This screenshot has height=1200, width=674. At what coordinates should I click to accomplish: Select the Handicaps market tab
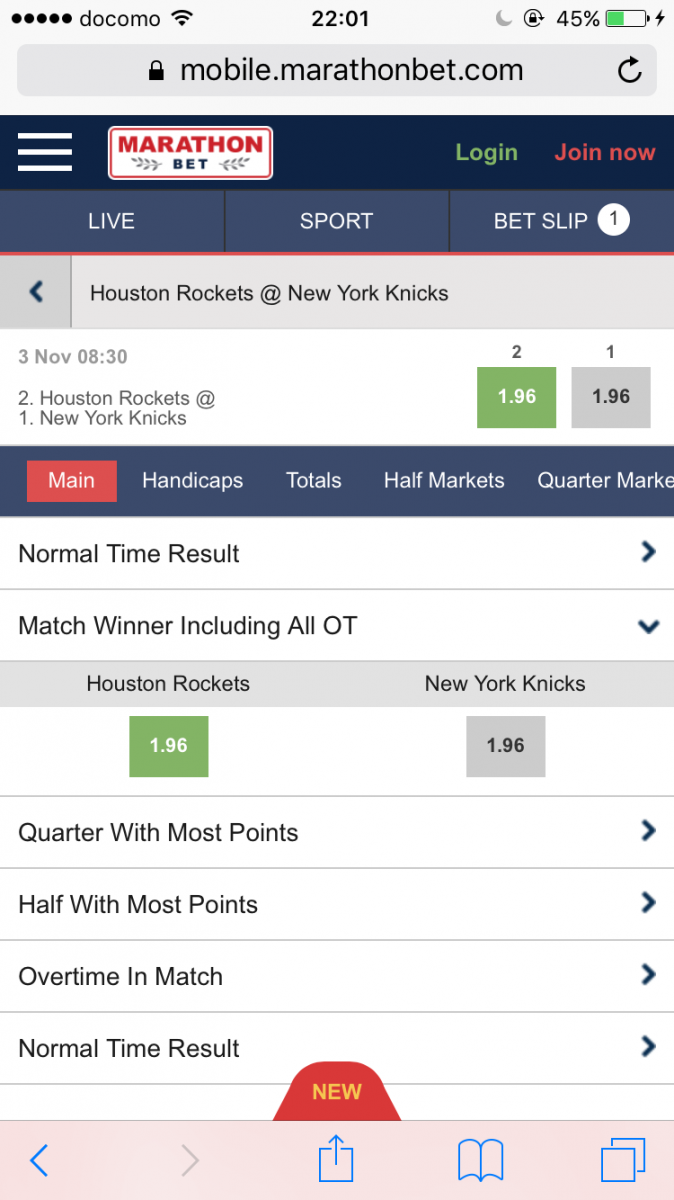192,480
